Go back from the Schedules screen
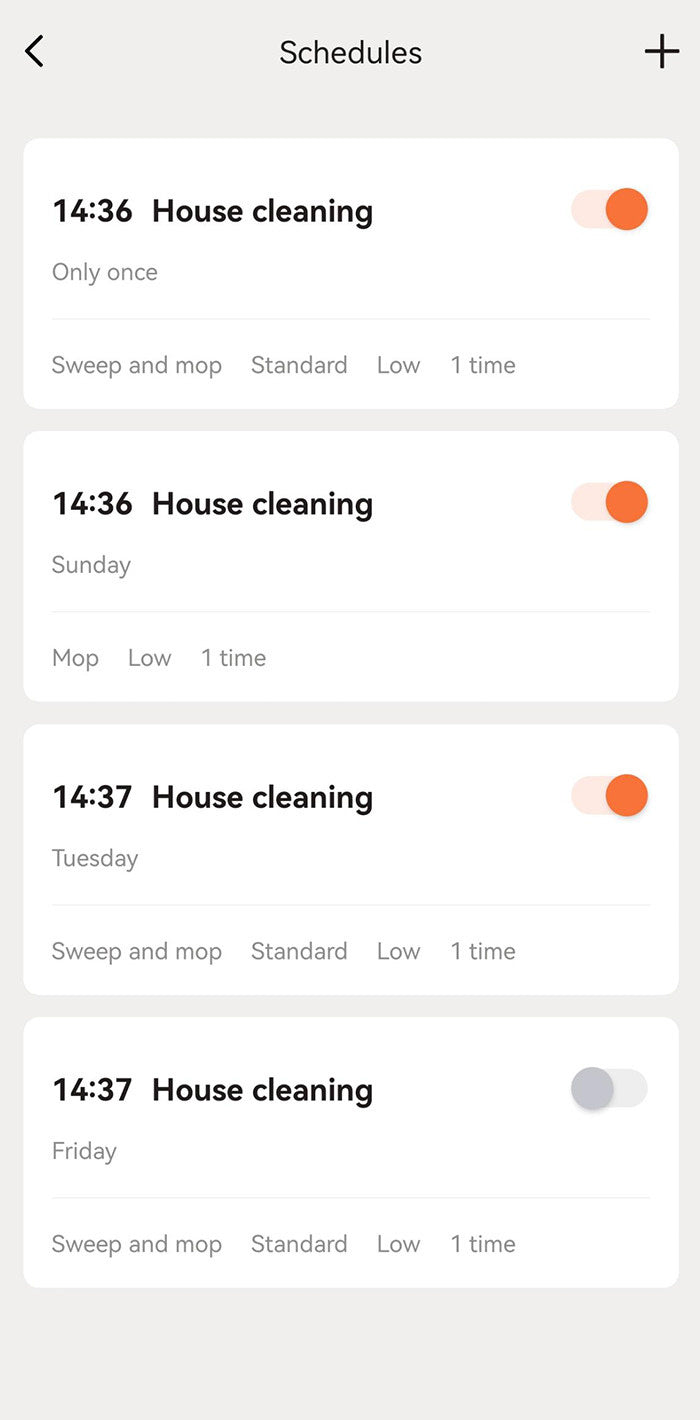Image resolution: width=700 pixels, height=1420 pixels. tap(35, 51)
